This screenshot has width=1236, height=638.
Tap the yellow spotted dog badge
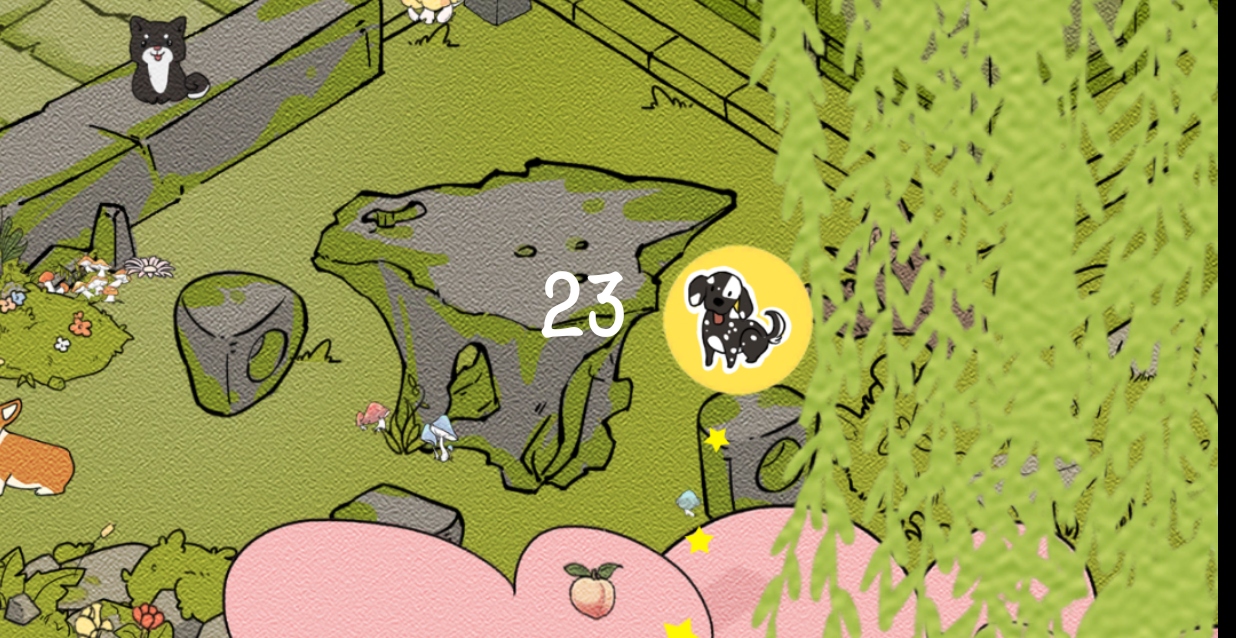pyautogui.click(x=737, y=318)
